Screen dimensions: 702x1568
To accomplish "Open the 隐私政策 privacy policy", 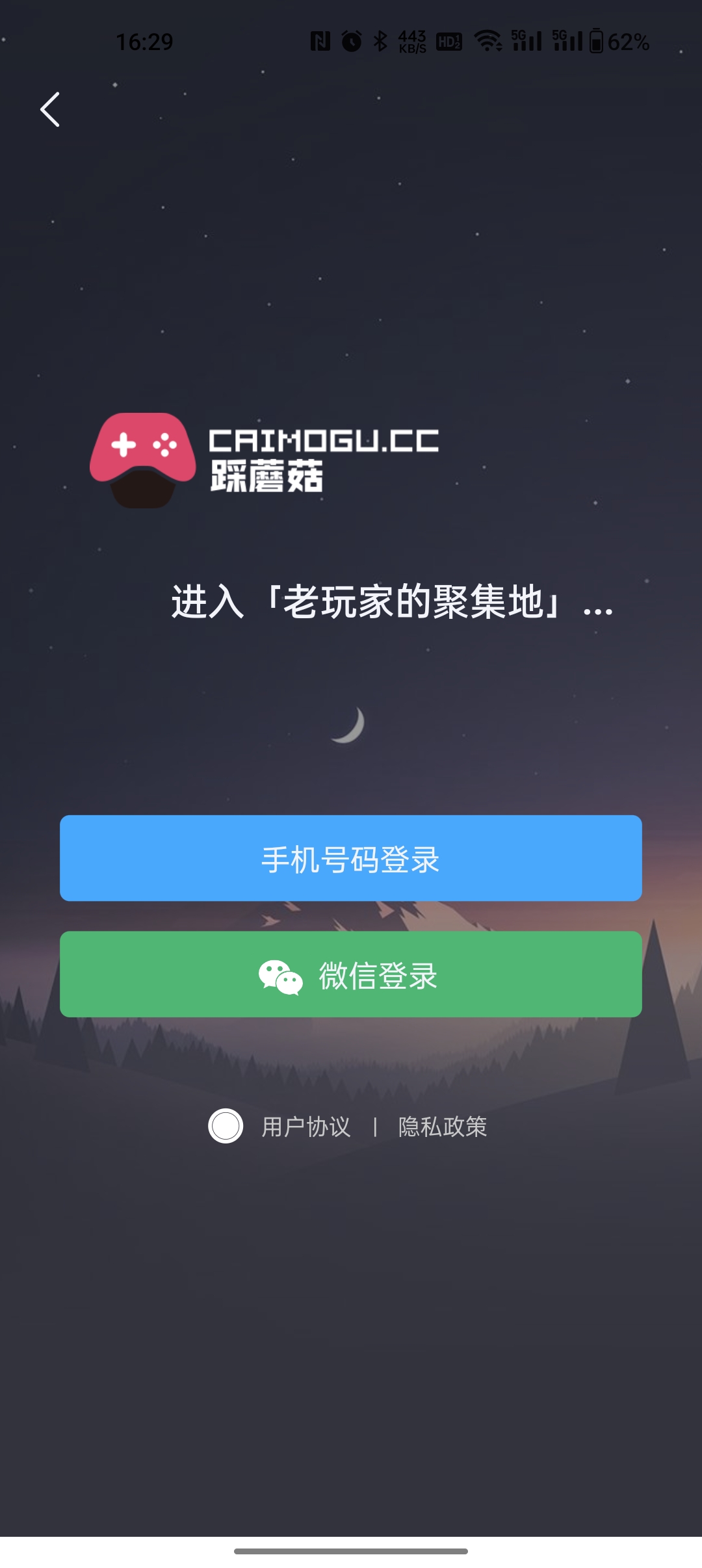I will [x=443, y=1128].
